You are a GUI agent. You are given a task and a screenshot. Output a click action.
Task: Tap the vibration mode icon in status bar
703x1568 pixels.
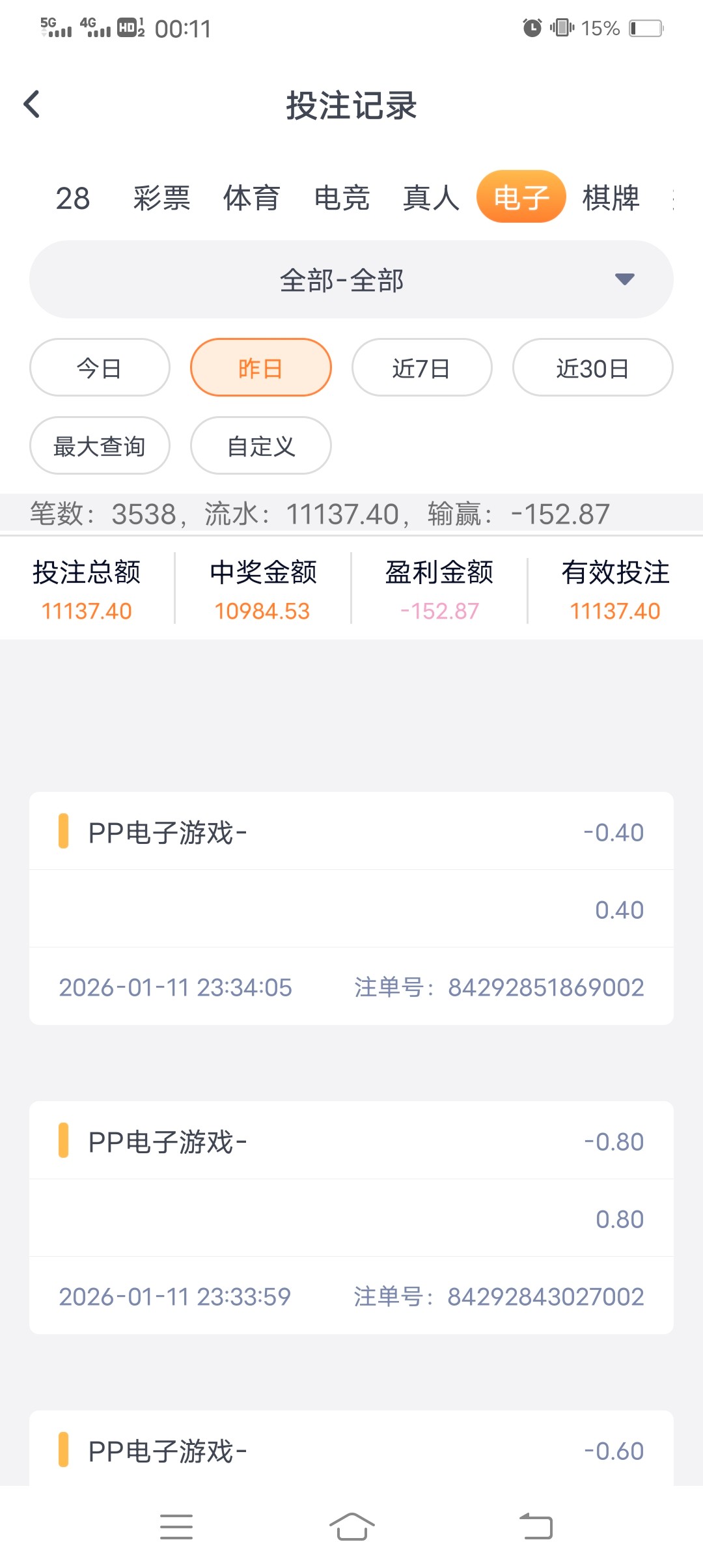(561, 27)
